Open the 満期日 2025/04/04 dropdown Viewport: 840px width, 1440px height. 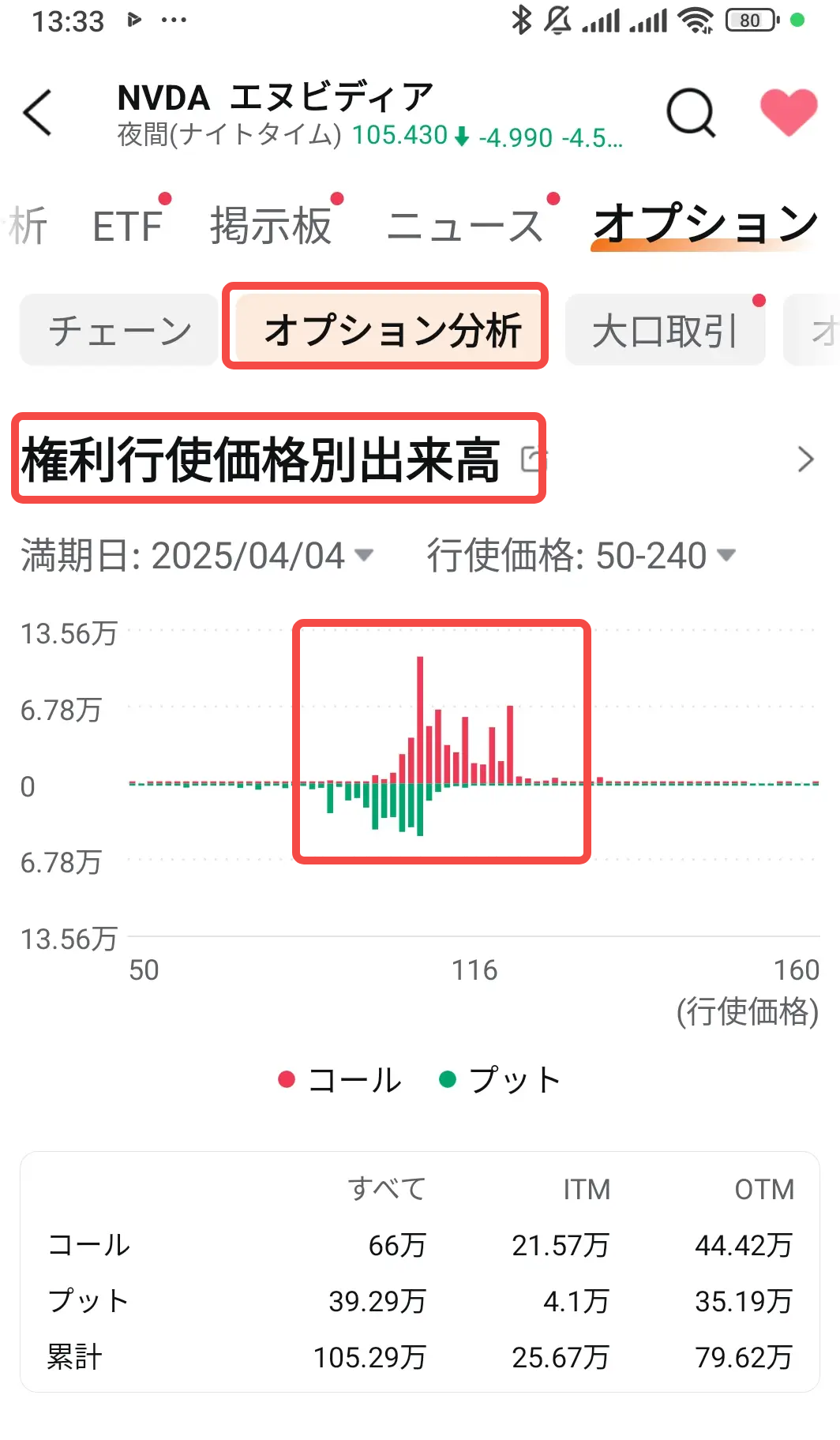197,556
